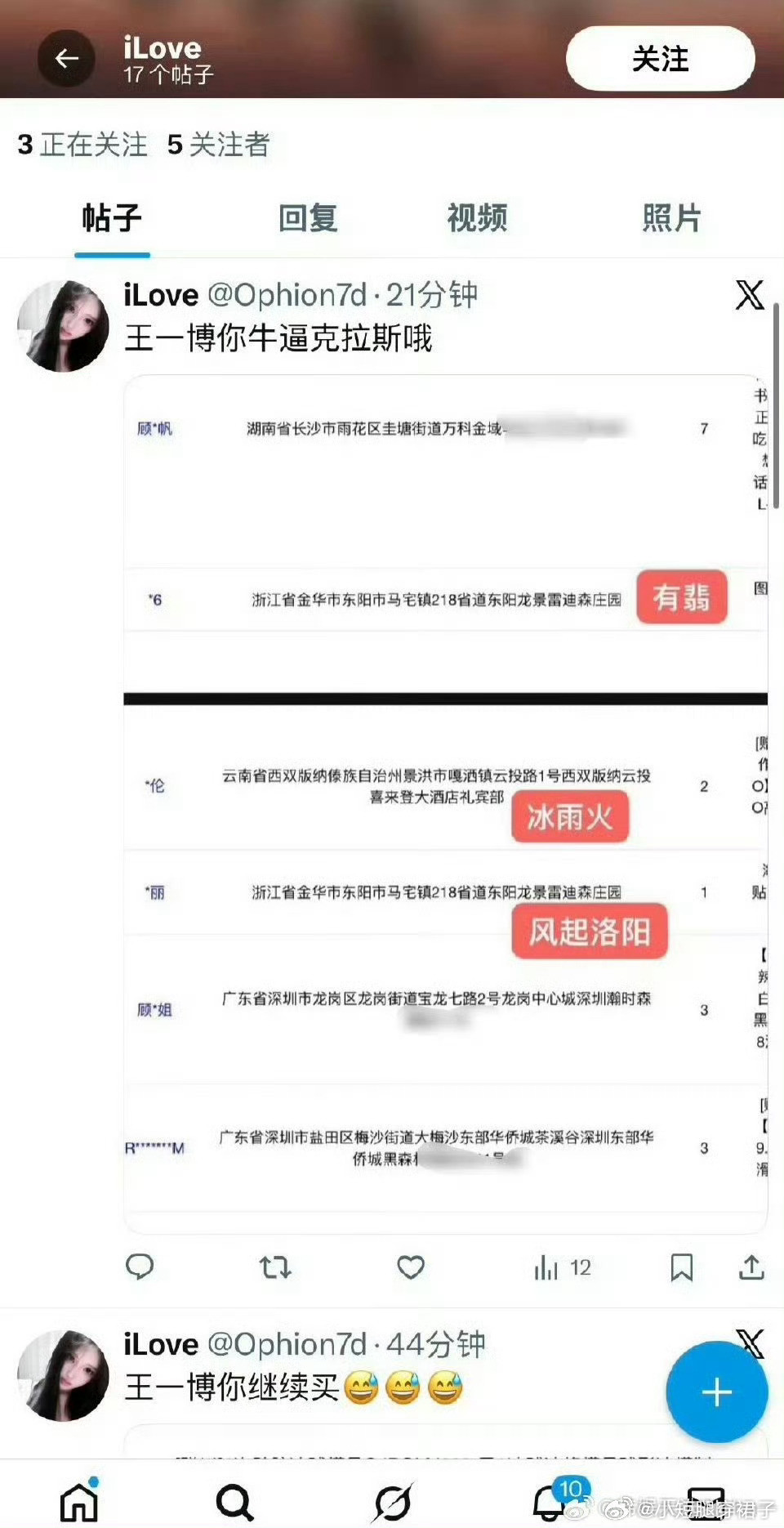784x1528 pixels.
Task: Tap the Search magnifier icon
Action: coord(235,1500)
